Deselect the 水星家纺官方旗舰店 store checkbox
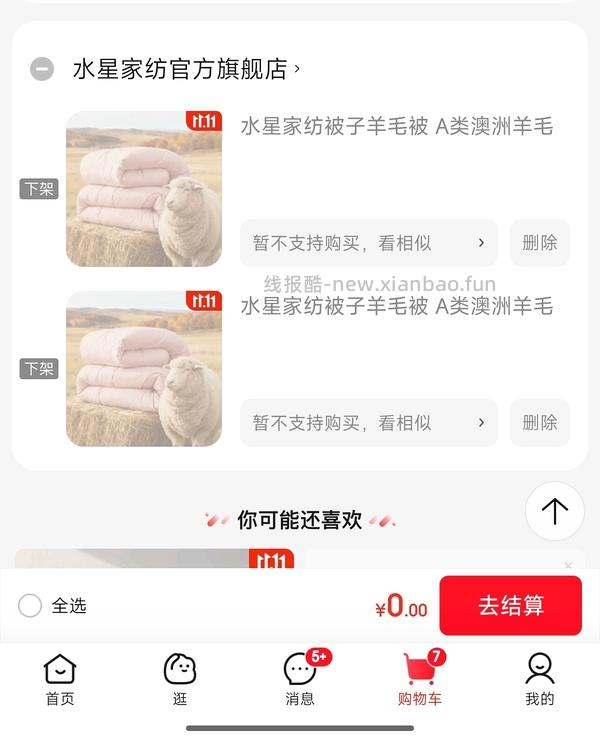600x742 pixels. pos(42,69)
